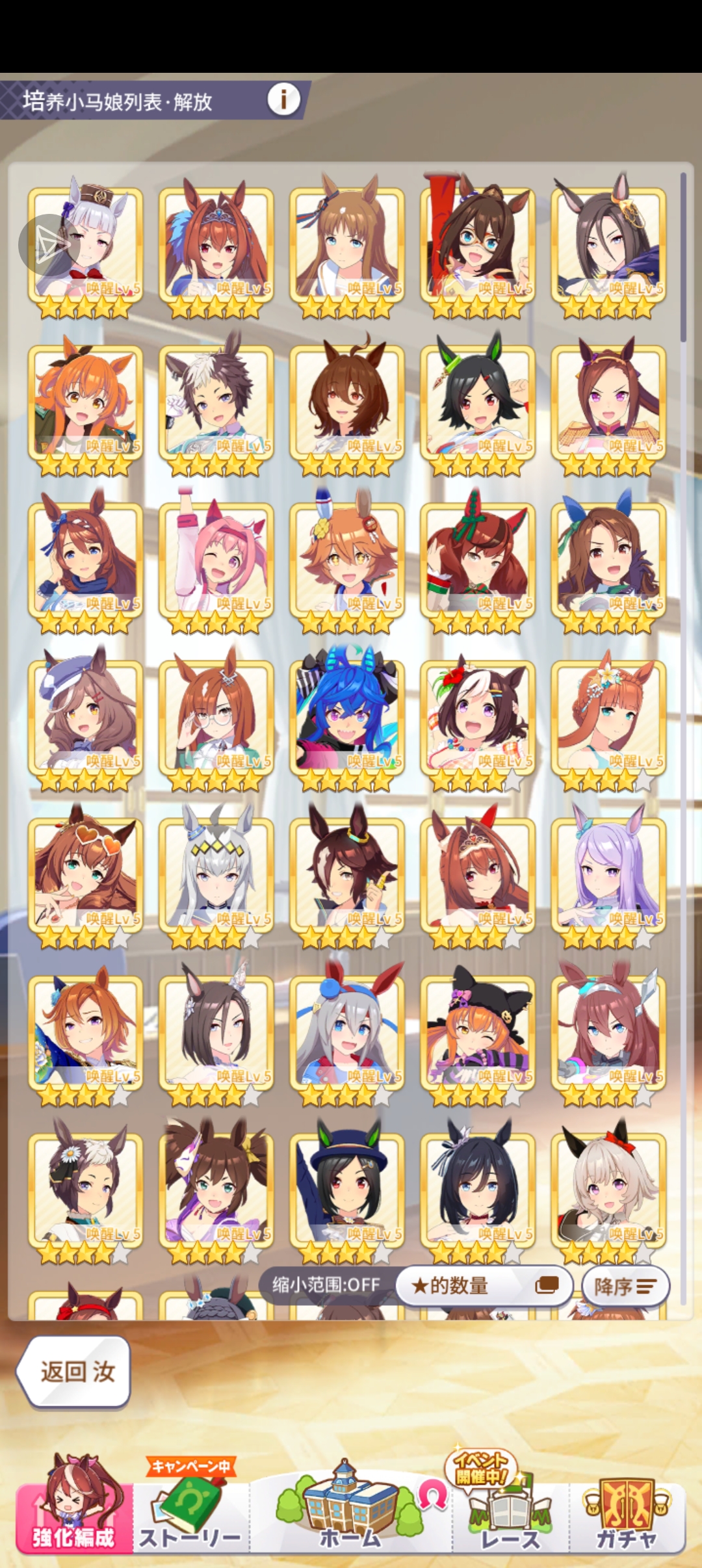702x1568 pixels.
Task: Open the 縮小范围 filter button
Action: coord(326,1285)
